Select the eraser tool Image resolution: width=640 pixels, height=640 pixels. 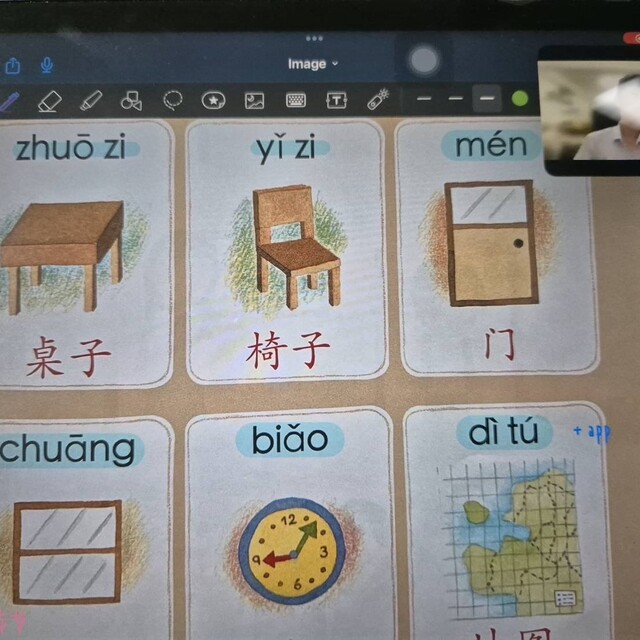(48, 100)
